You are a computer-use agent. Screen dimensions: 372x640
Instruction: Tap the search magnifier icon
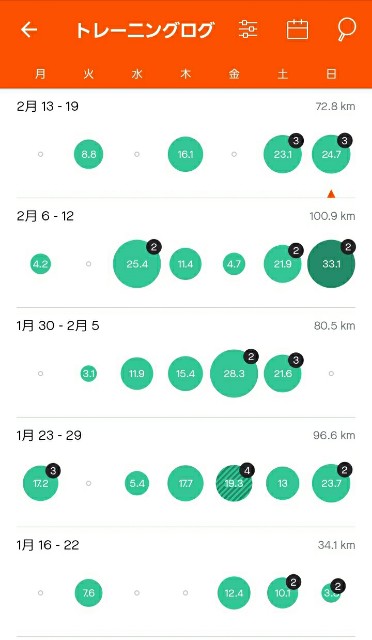point(346,30)
